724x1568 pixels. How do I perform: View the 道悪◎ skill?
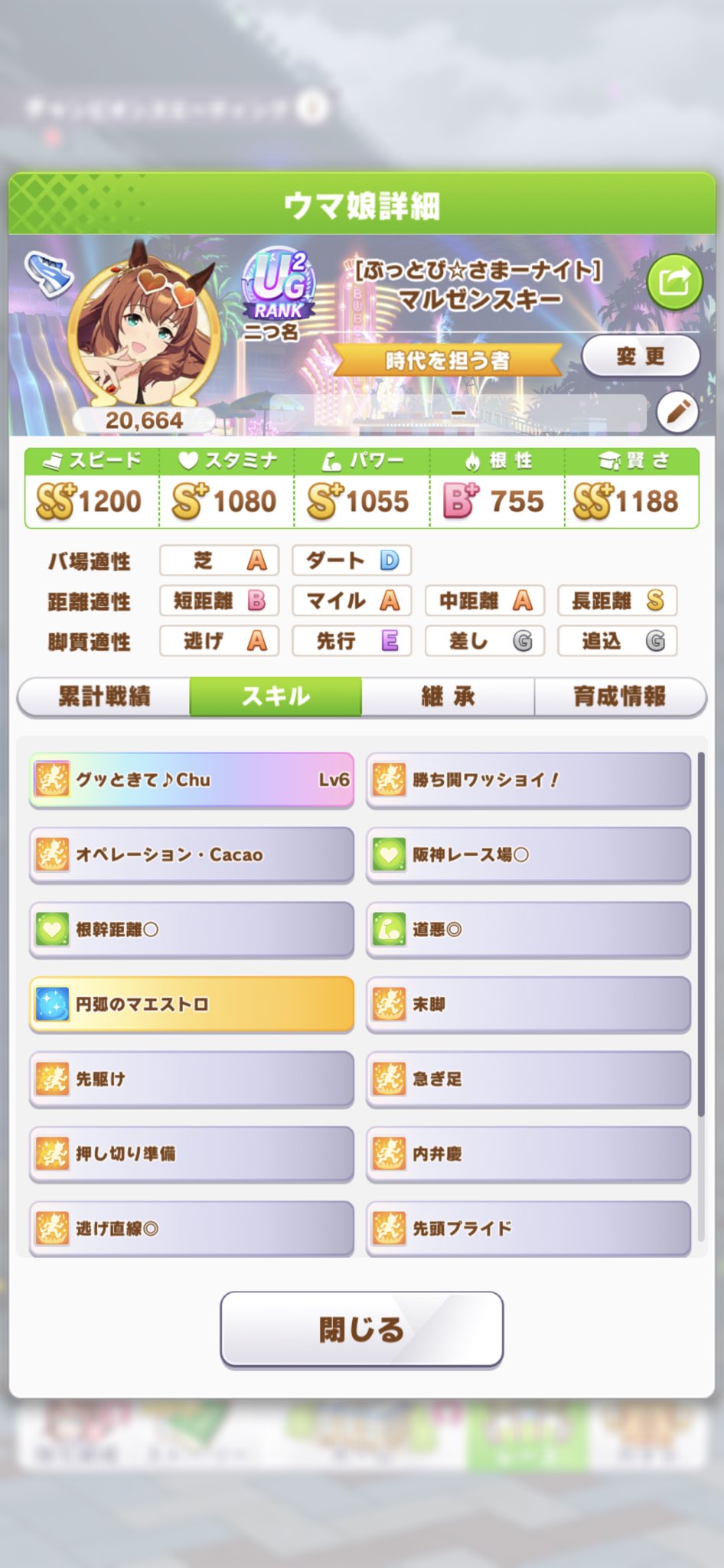coord(528,929)
